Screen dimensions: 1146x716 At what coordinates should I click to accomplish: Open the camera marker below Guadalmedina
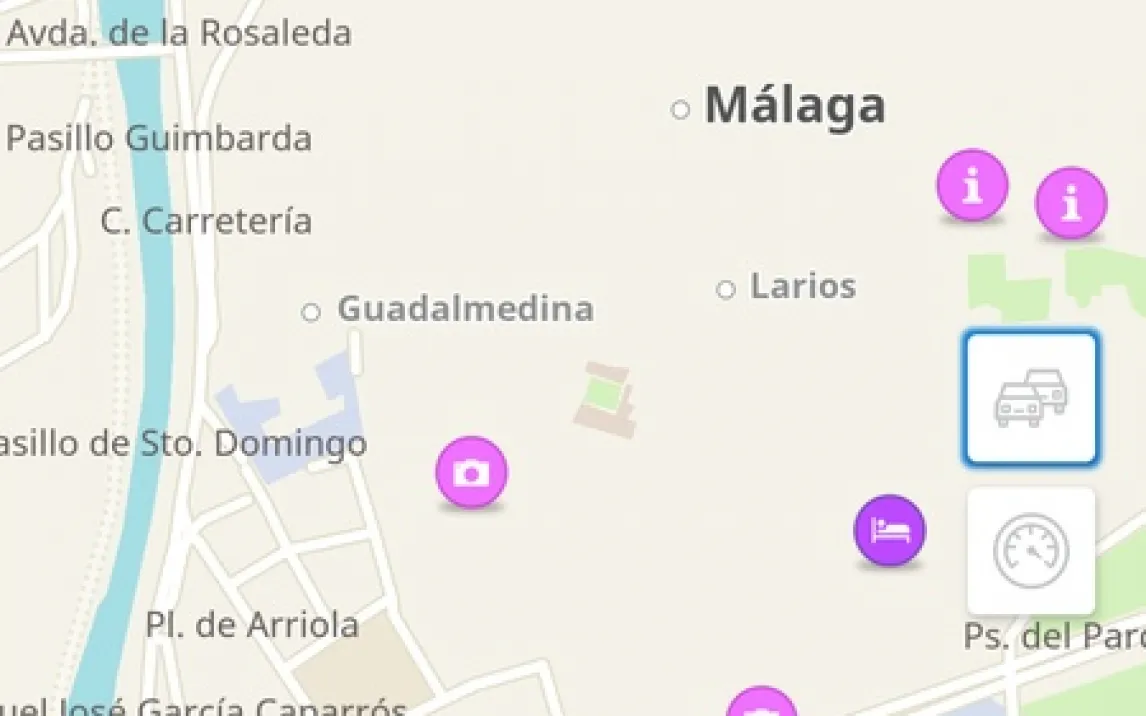point(471,472)
